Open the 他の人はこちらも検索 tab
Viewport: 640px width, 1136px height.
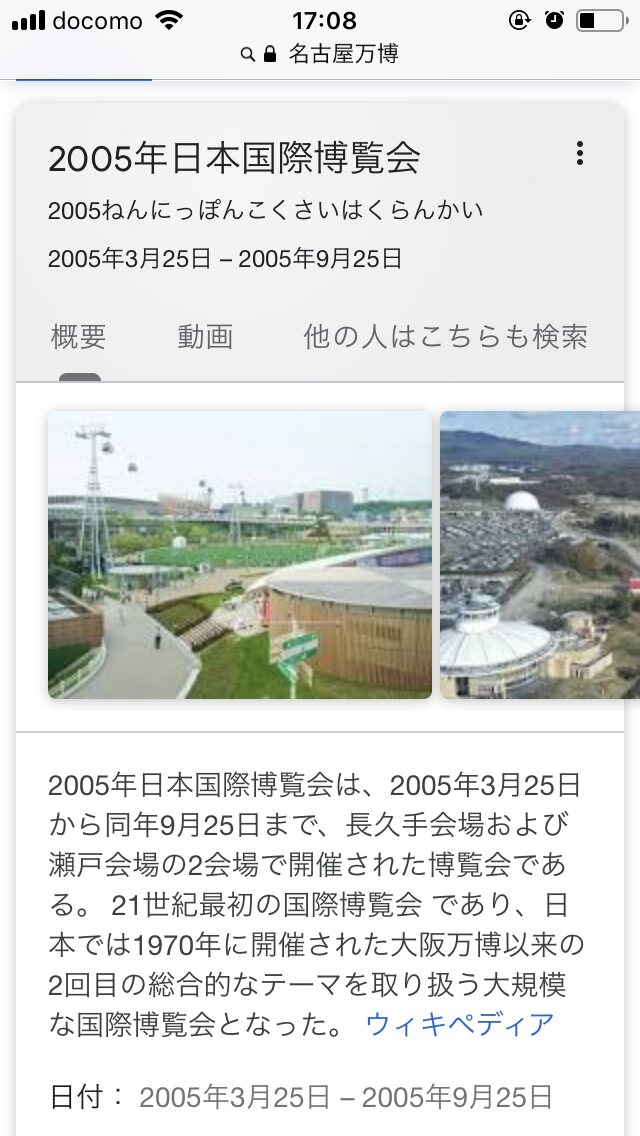[x=445, y=337]
